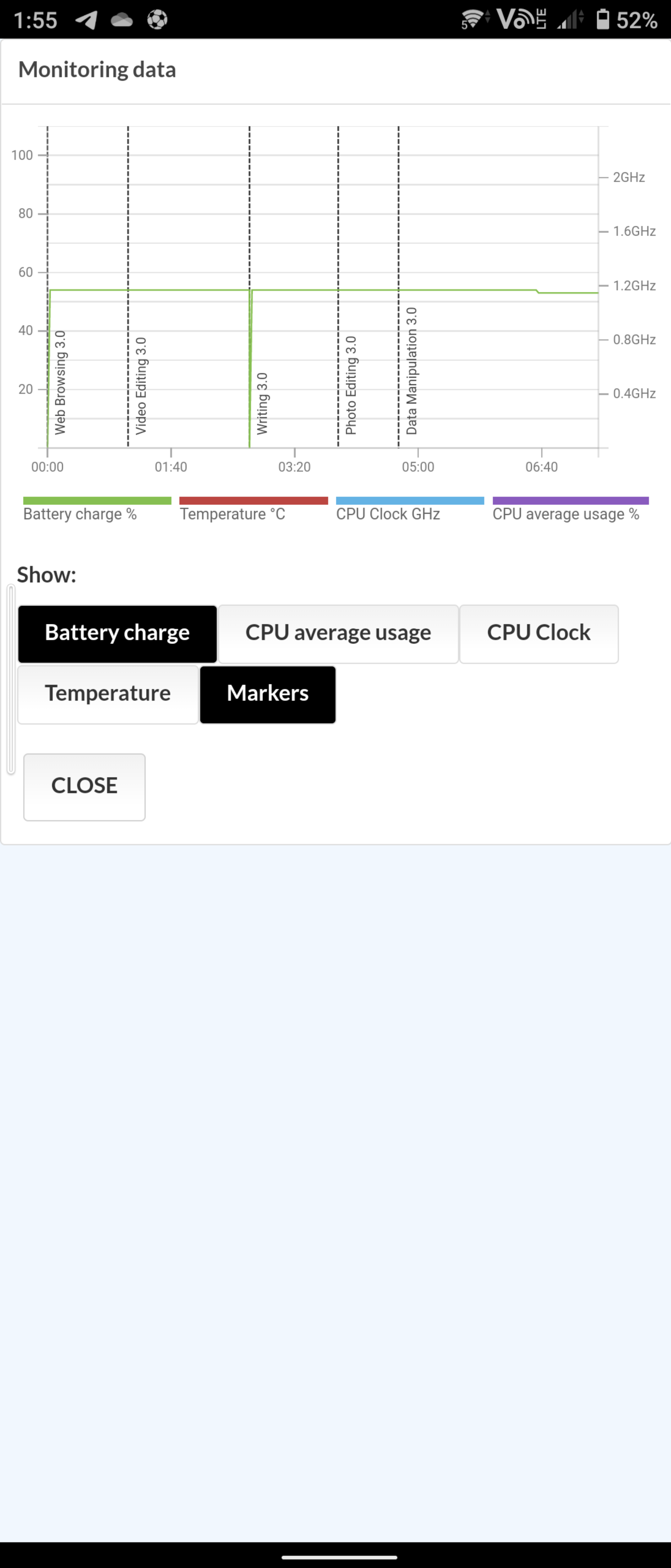
Task: Turn off the Markers overlay
Action: pyautogui.click(x=268, y=694)
